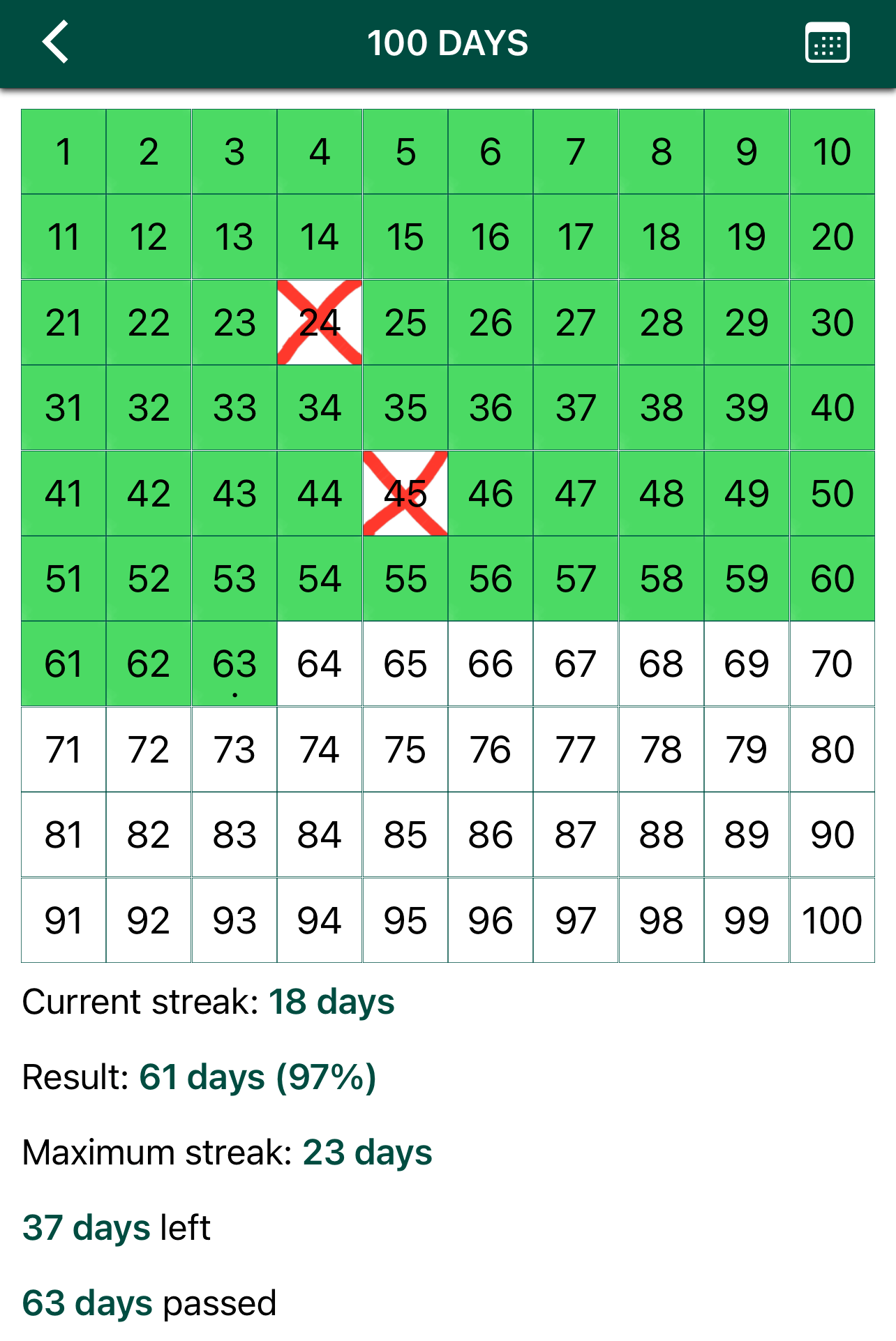
Task: Tap the crossed-out day 24 cell
Action: click(320, 322)
